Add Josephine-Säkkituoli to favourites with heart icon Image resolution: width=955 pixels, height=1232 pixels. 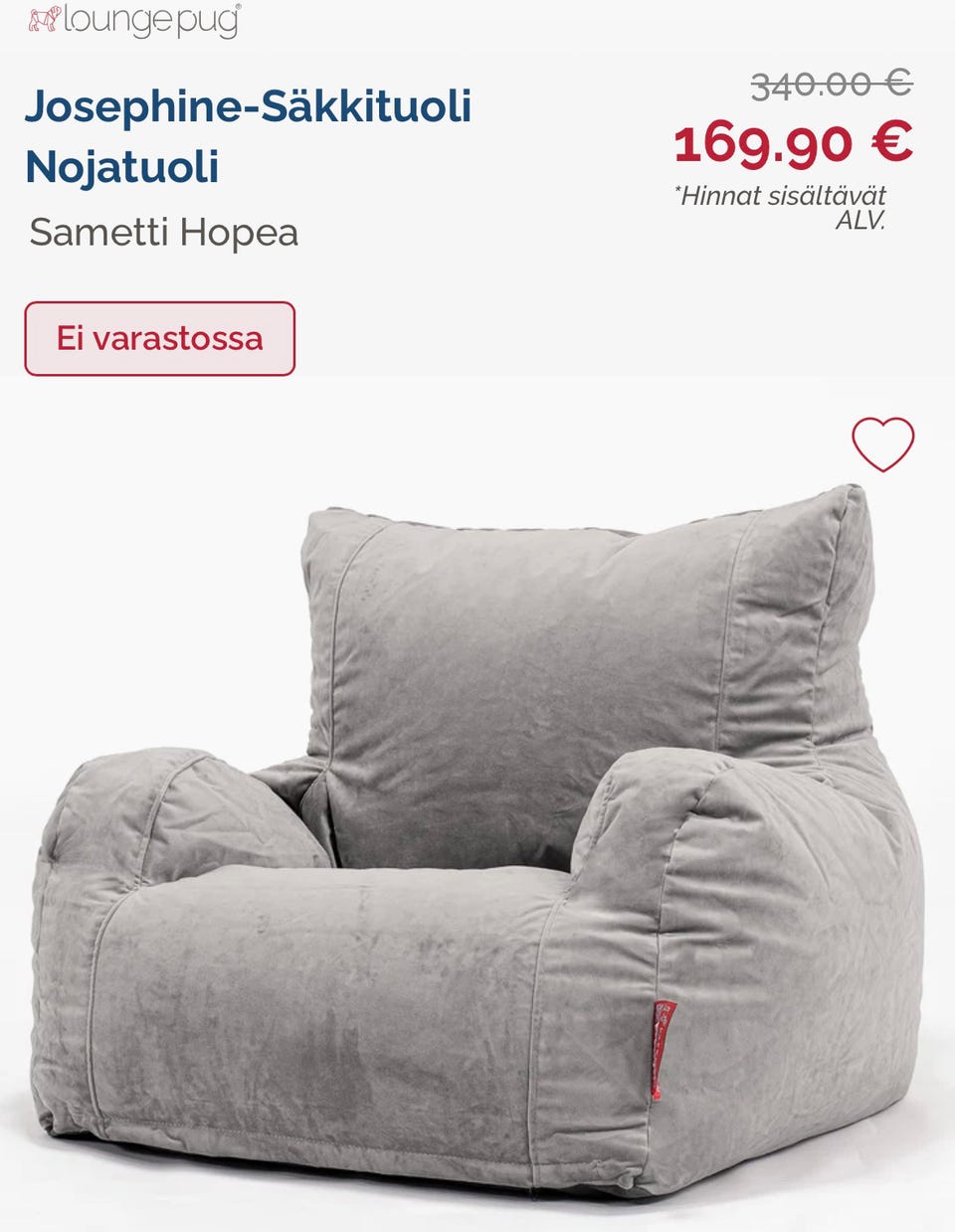pos(881,443)
